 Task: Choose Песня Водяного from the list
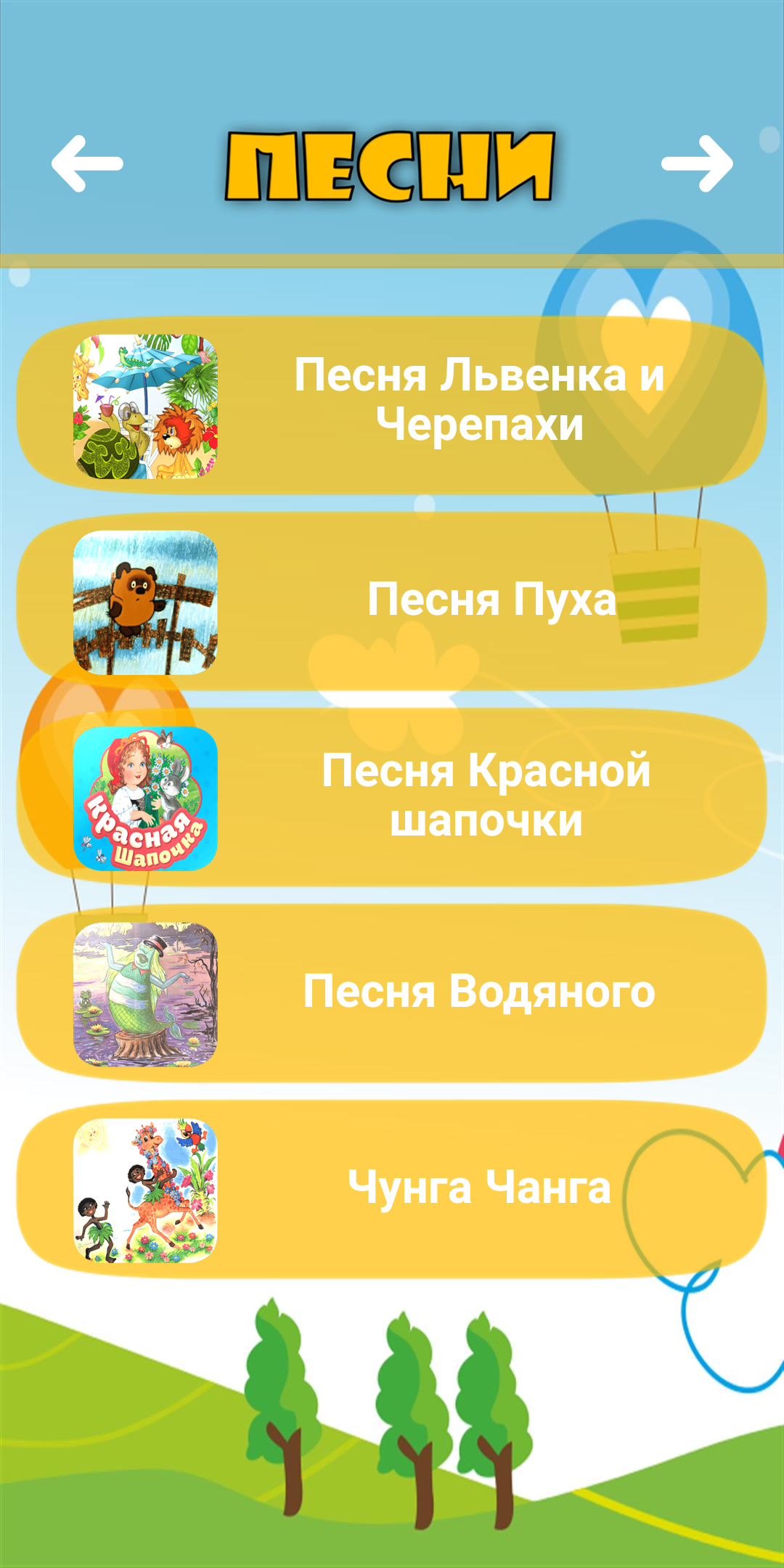(392, 993)
